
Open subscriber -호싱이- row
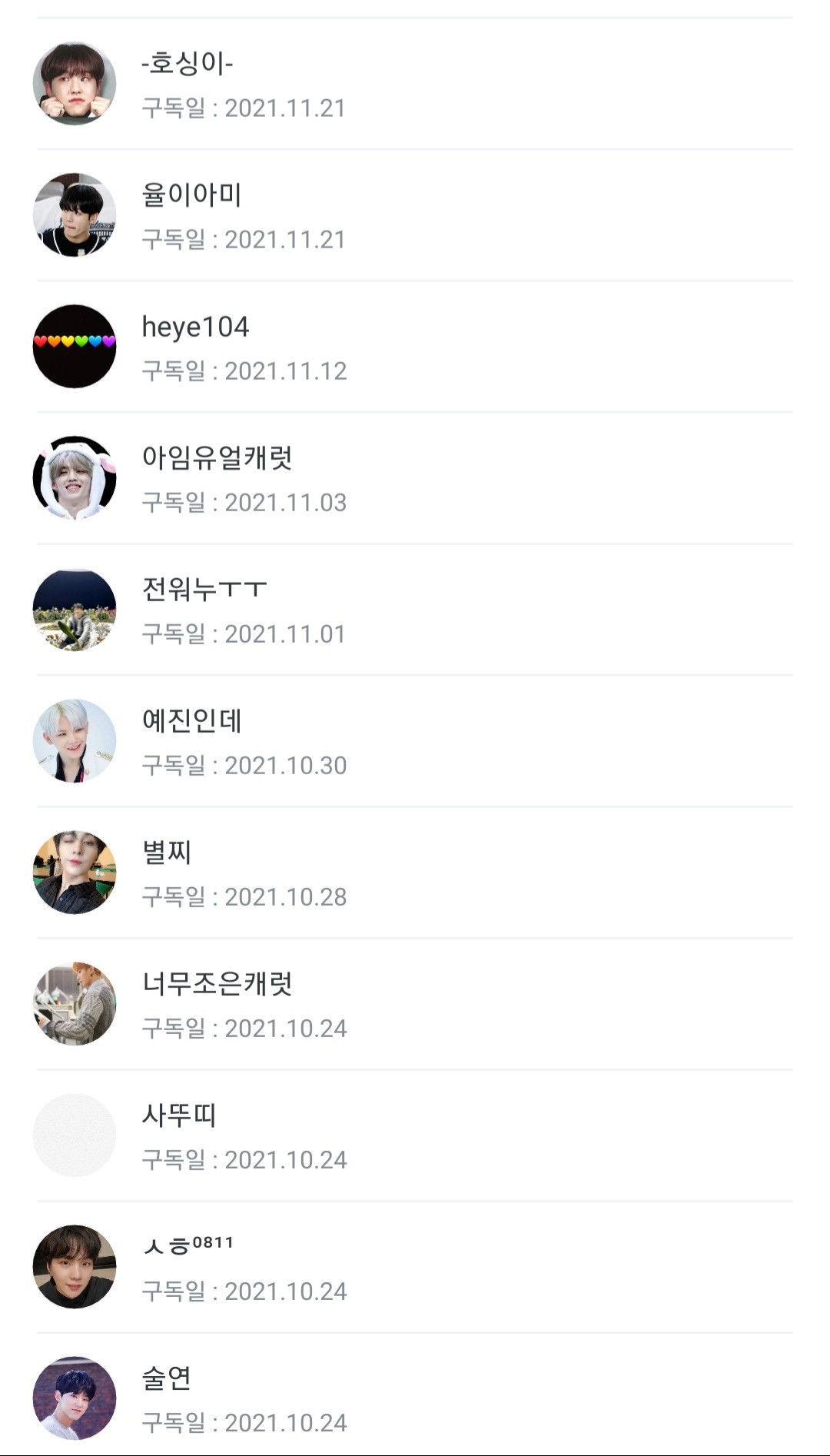(x=415, y=84)
